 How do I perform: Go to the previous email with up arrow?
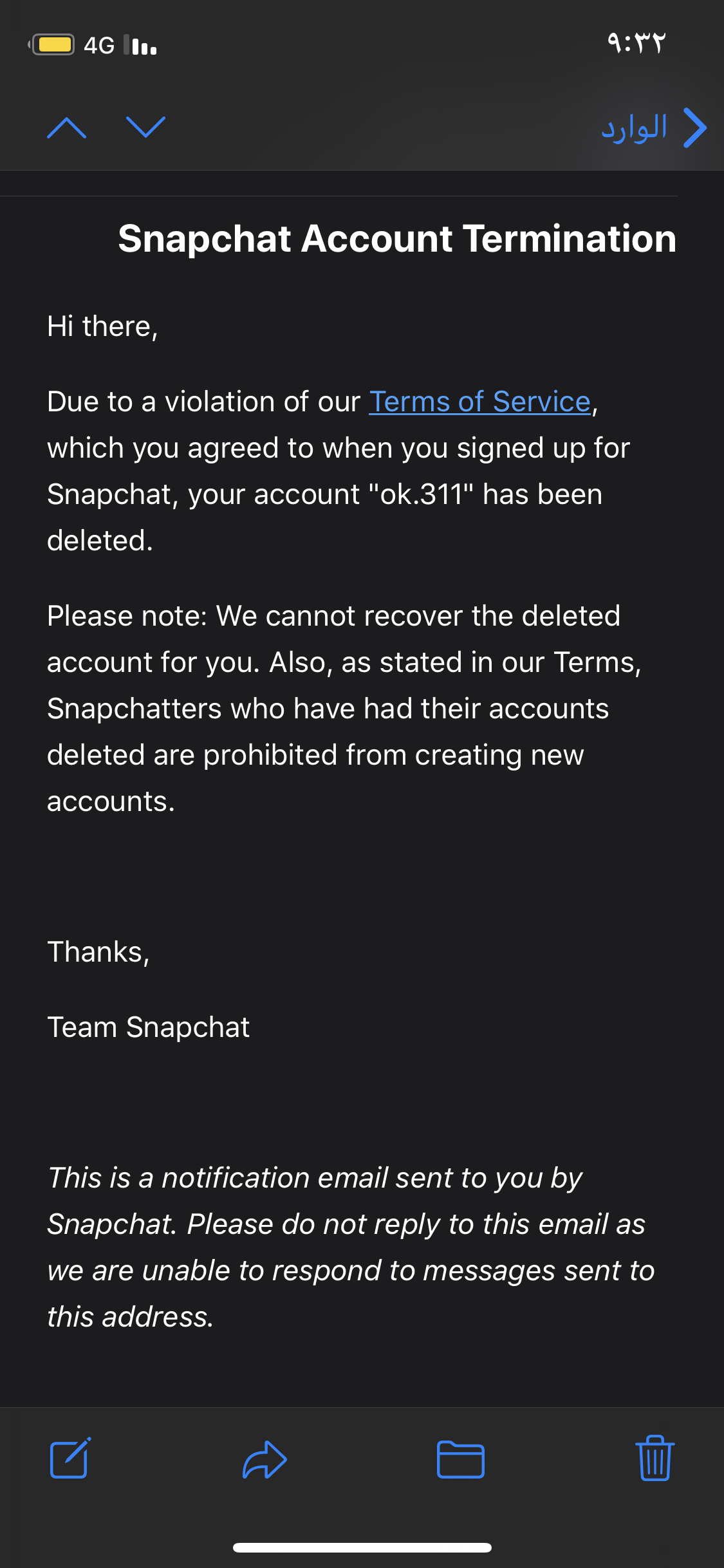(67, 128)
